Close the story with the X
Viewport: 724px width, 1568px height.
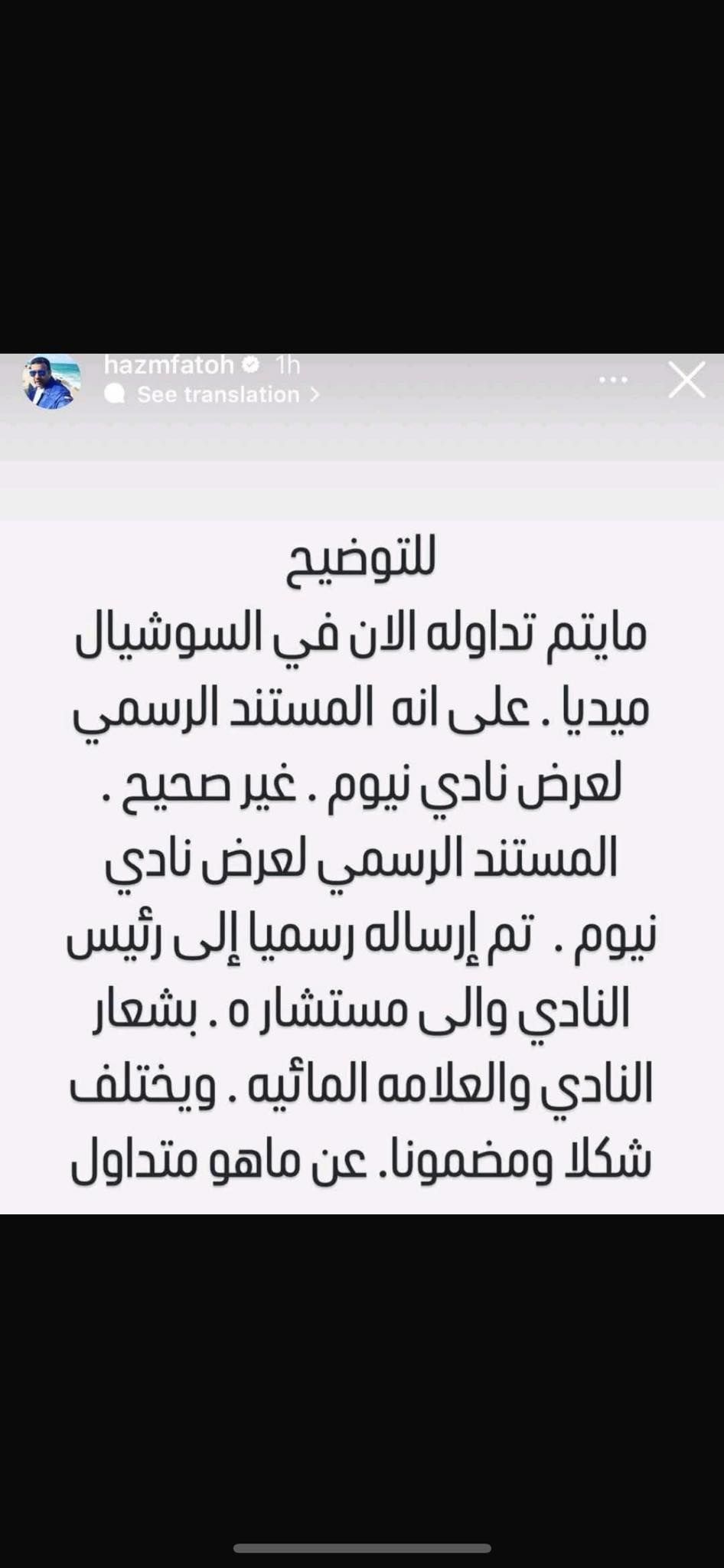686,381
